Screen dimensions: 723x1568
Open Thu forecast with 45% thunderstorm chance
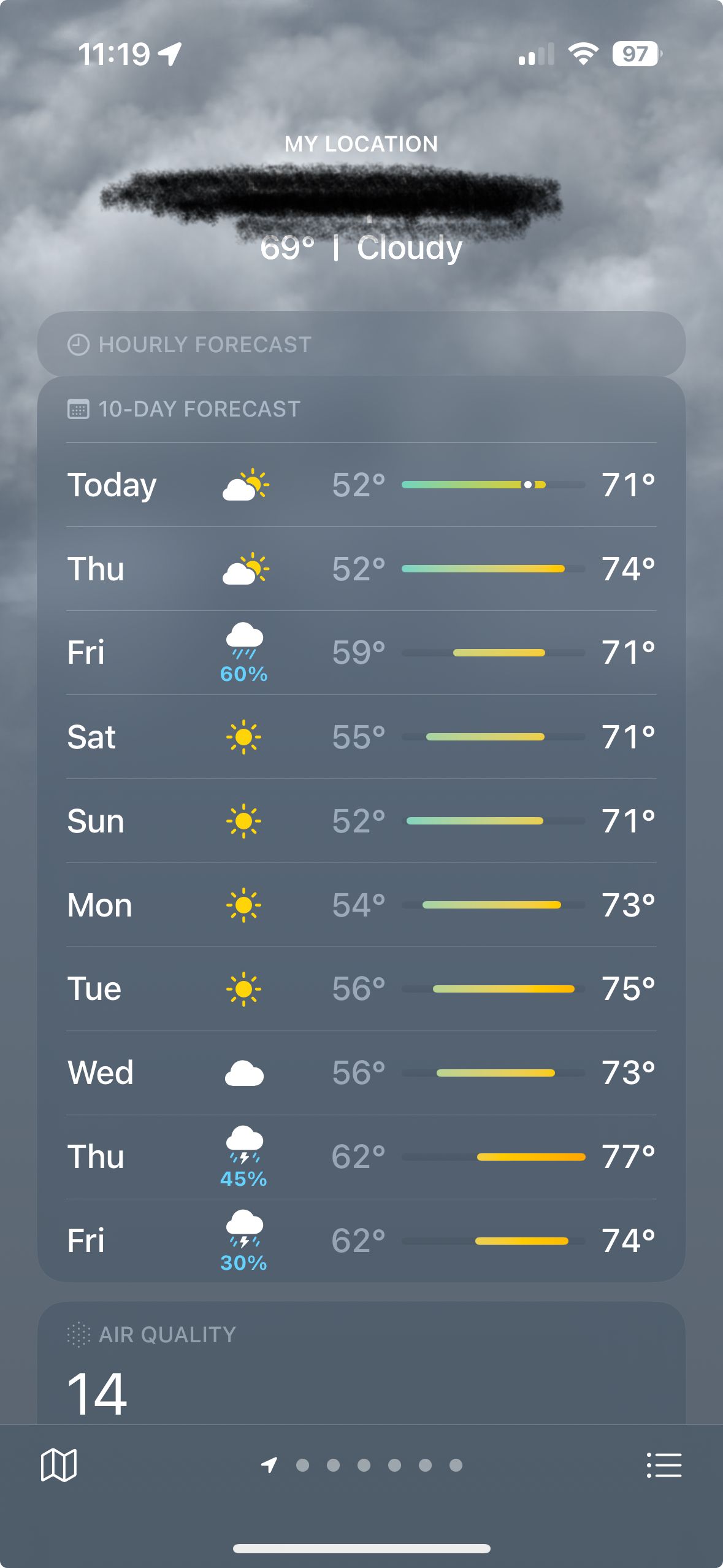(361, 1157)
